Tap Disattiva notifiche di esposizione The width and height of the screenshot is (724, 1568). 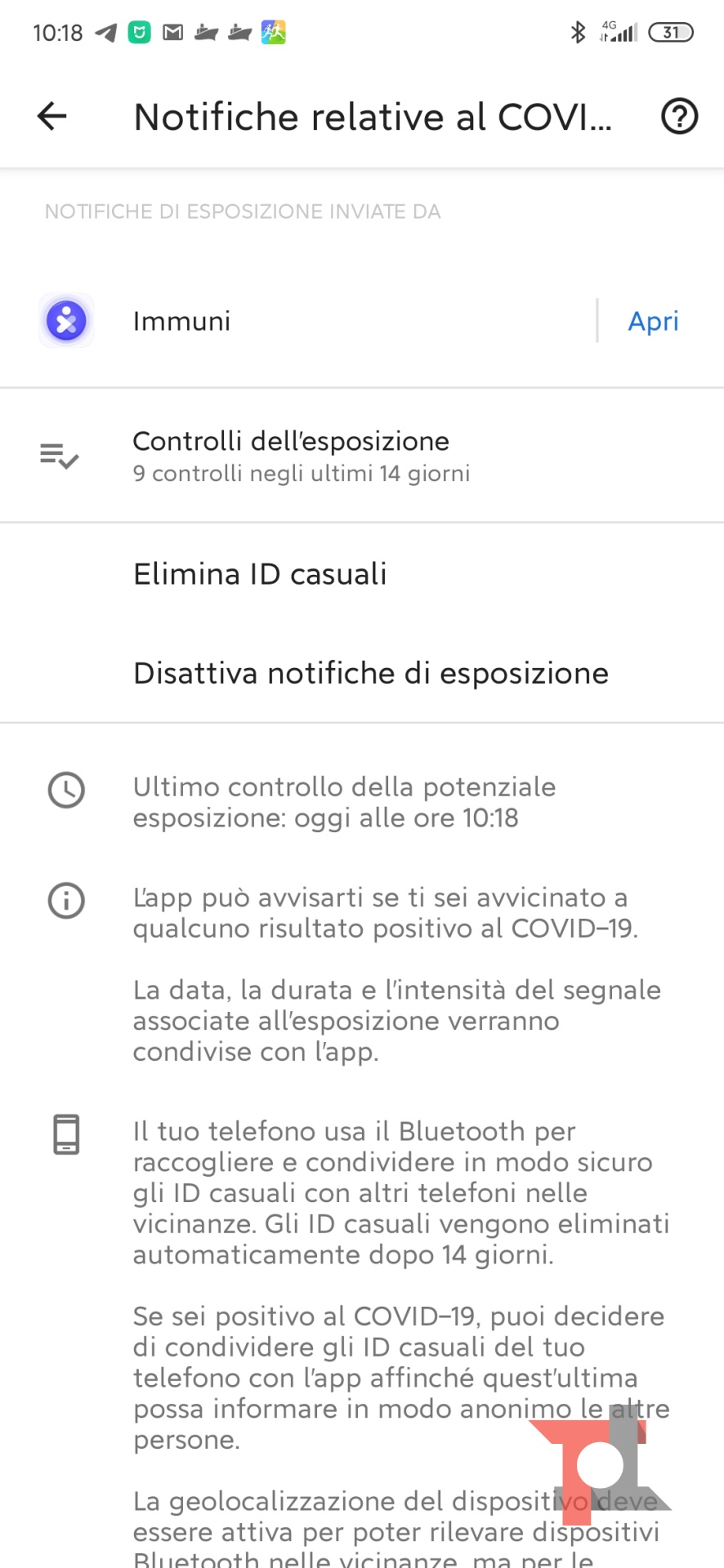[370, 674]
